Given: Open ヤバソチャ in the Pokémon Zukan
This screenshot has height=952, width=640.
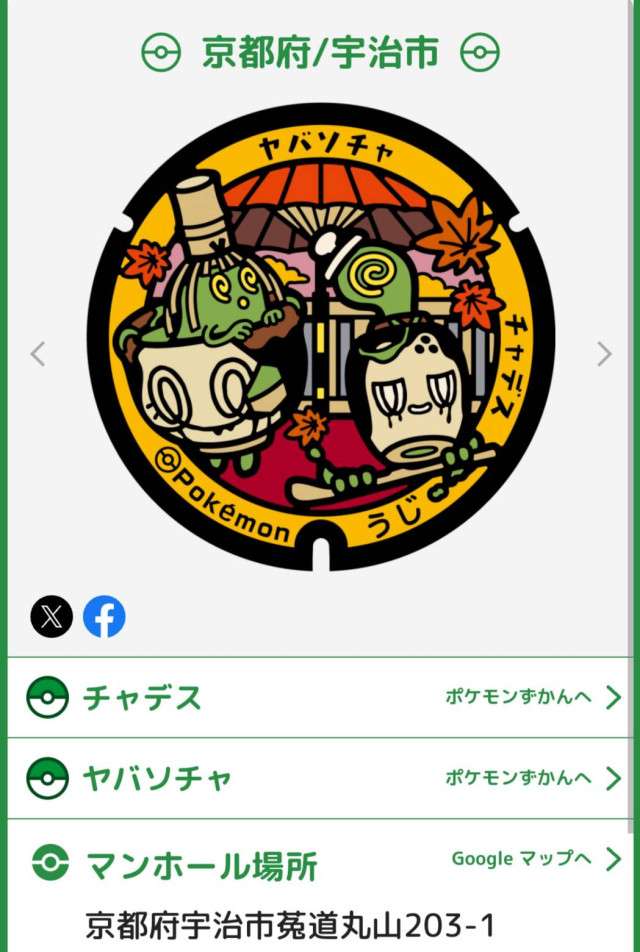Looking at the screenshot, I should [x=532, y=777].
